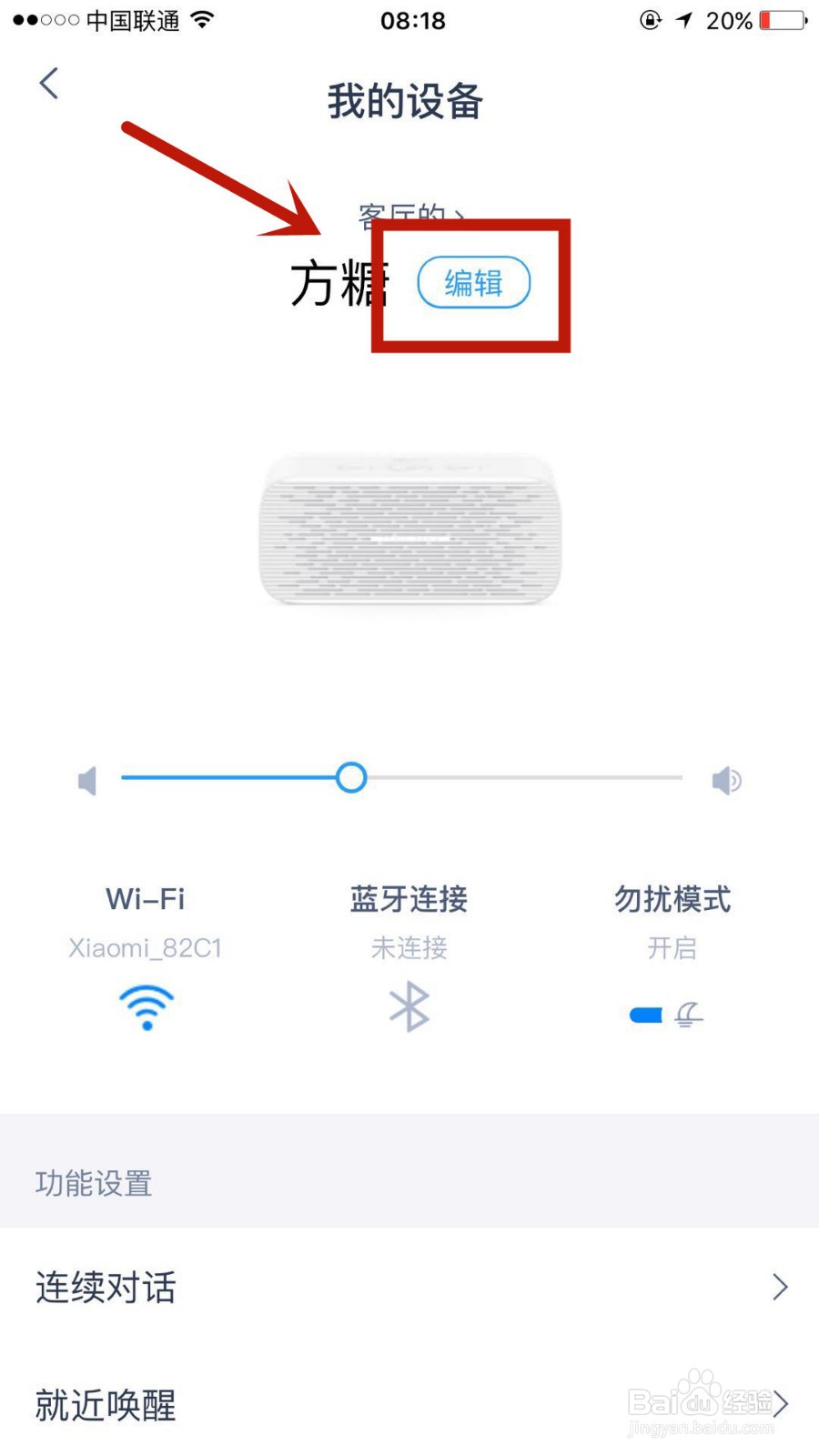Viewport: 819px width, 1456px height.
Task: Select the 我的设备 page title
Action: pos(407,102)
